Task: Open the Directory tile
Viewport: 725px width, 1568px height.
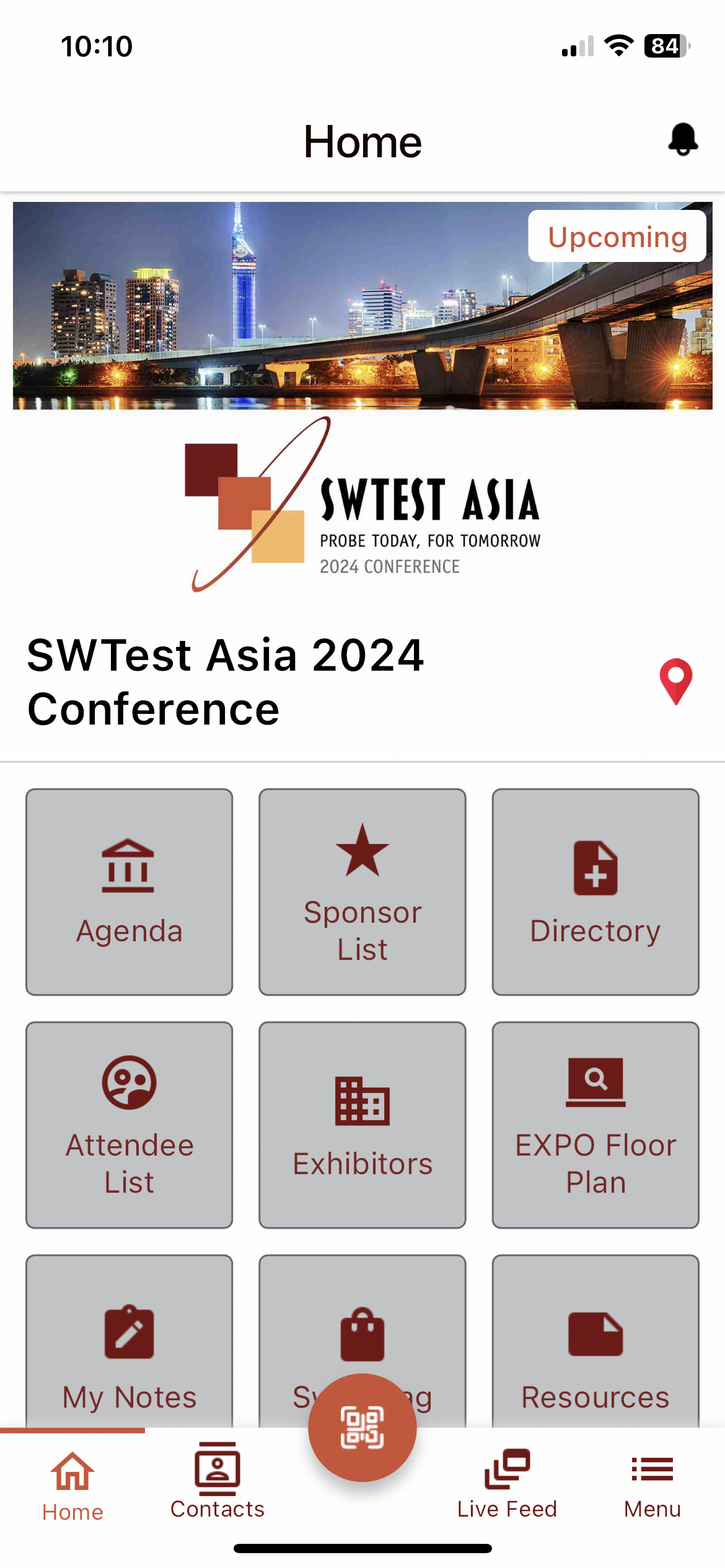Action: [595, 892]
